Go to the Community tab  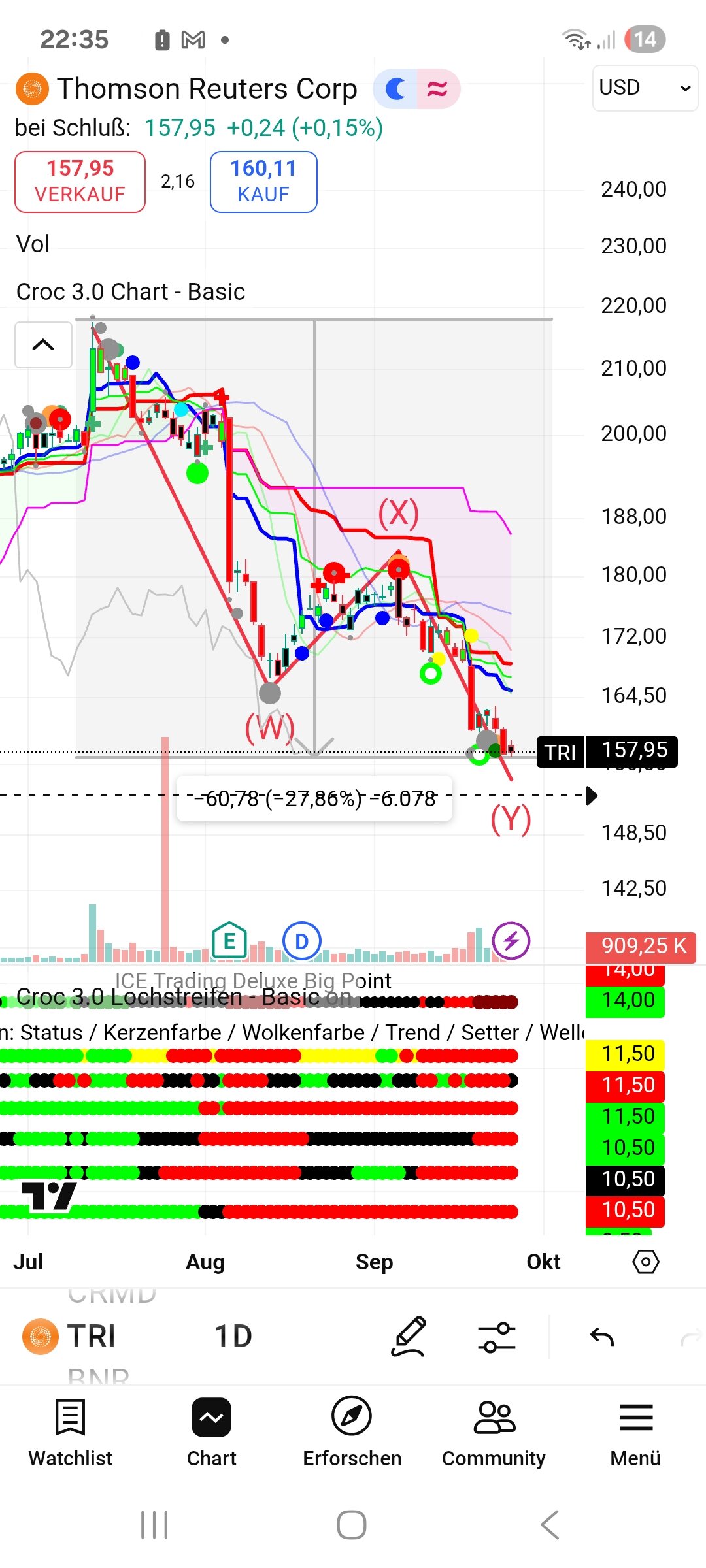coord(494,1432)
